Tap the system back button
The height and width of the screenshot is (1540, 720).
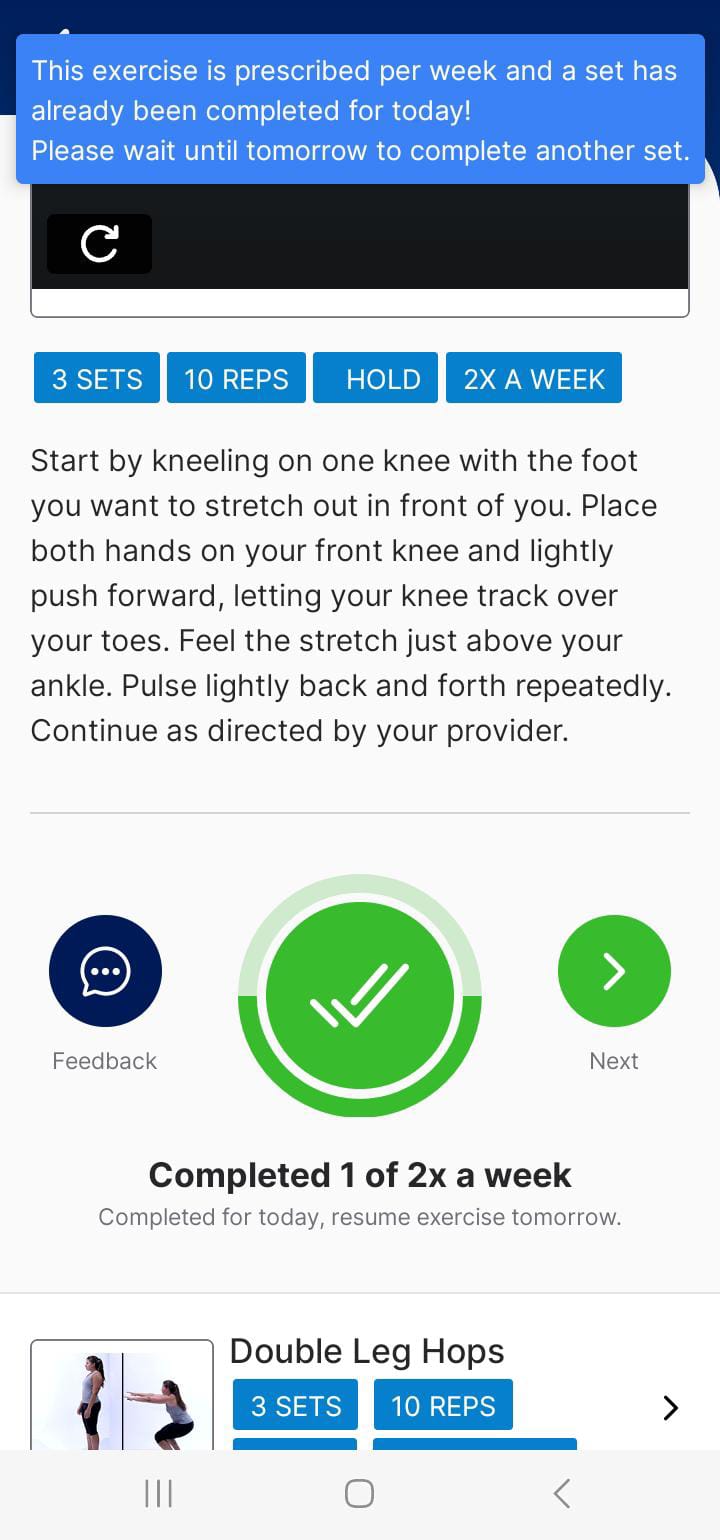point(561,1494)
